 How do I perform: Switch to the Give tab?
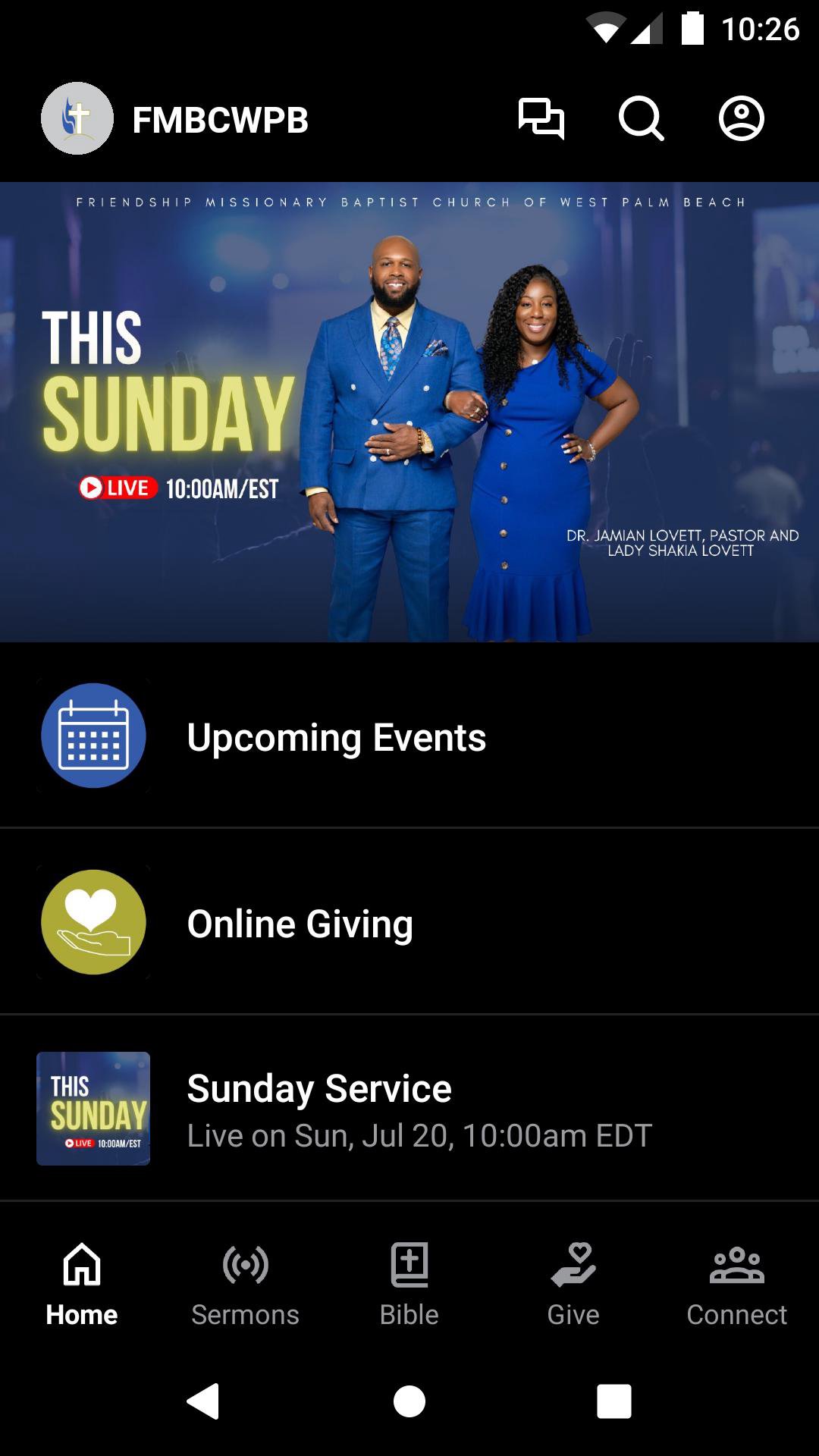pyautogui.click(x=573, y=1282)
